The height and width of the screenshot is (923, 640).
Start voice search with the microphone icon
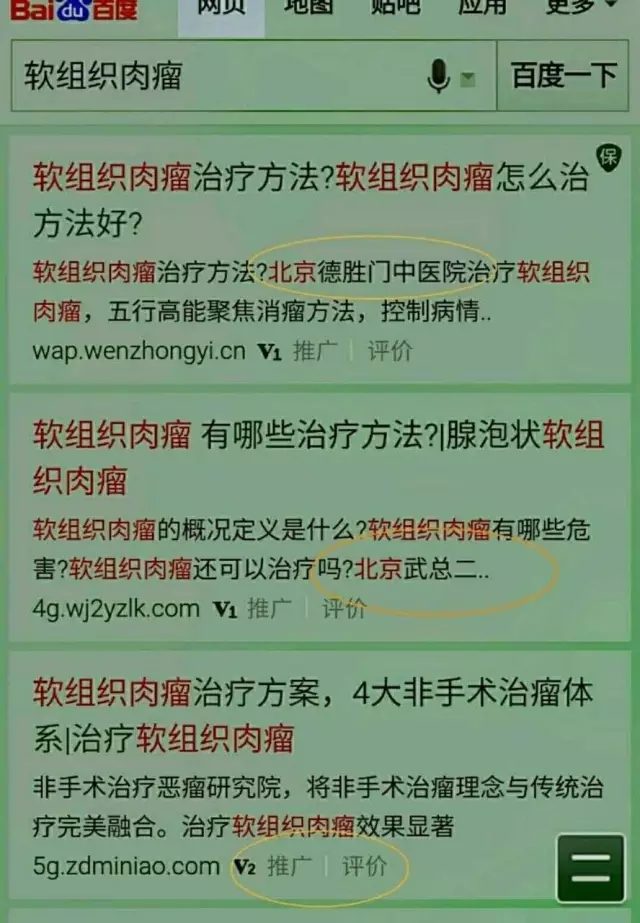click(437, 77)
